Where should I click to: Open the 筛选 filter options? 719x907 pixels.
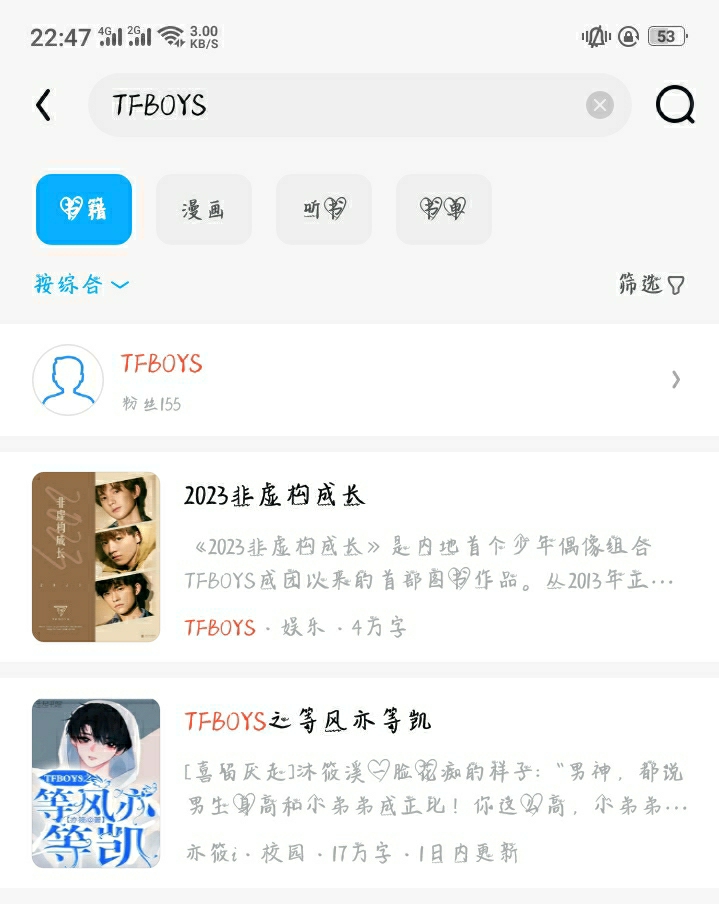tap(651, 285)
